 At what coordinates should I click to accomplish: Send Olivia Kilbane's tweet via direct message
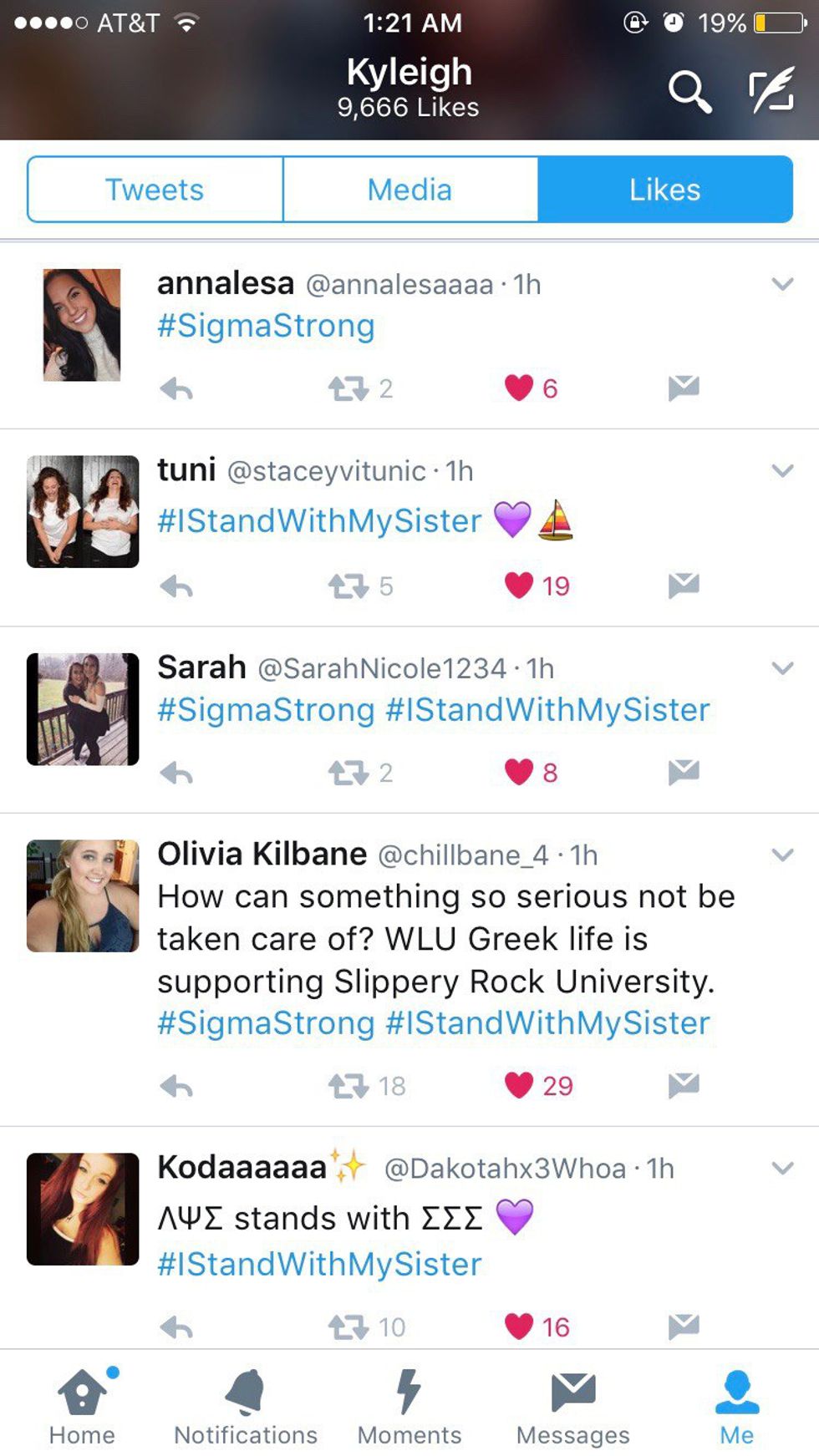(x=684, y=1085)
